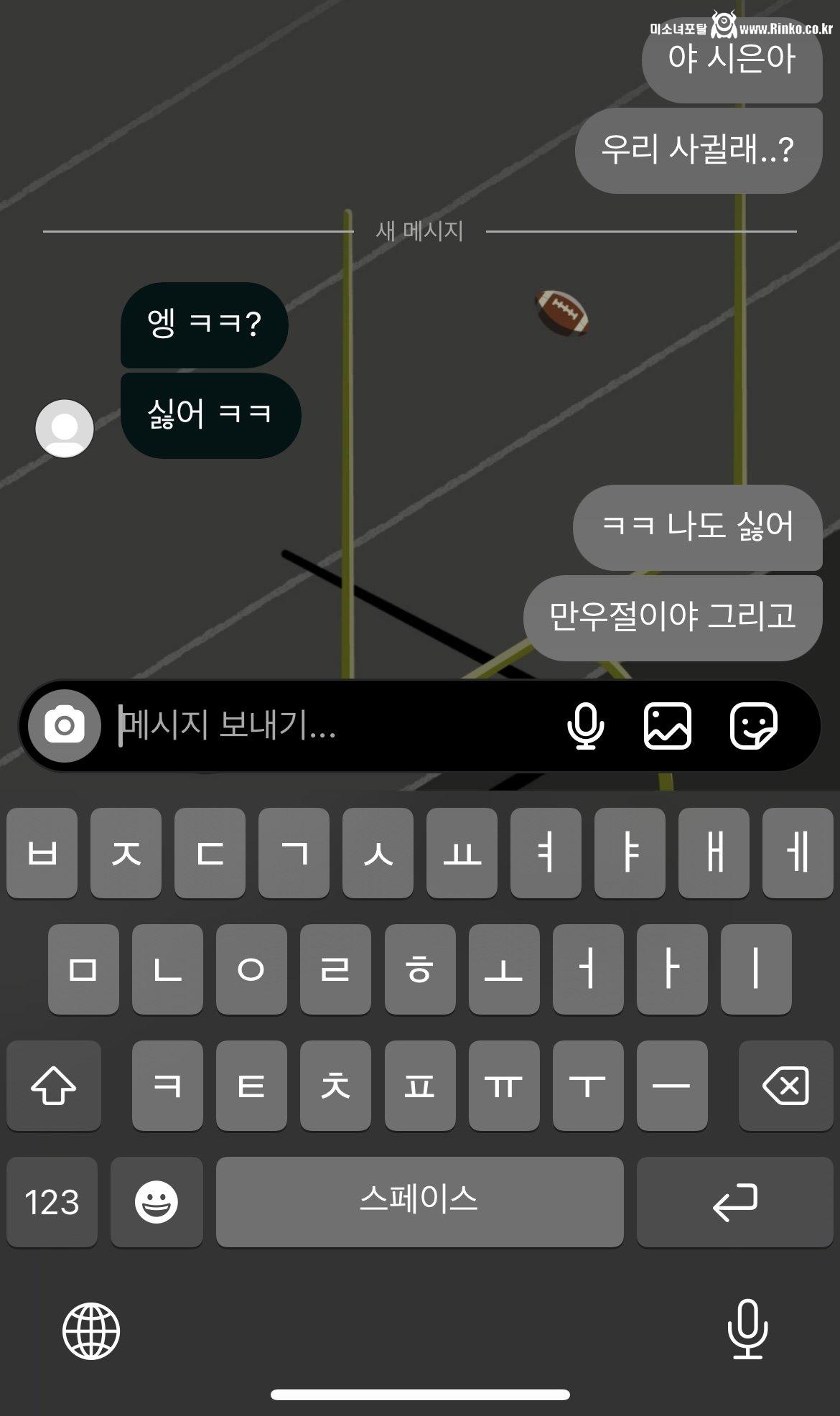Viewport: 840px width, 1416px height.
Task: Hit the return key on keyboard
Action: click(734, 1201)
